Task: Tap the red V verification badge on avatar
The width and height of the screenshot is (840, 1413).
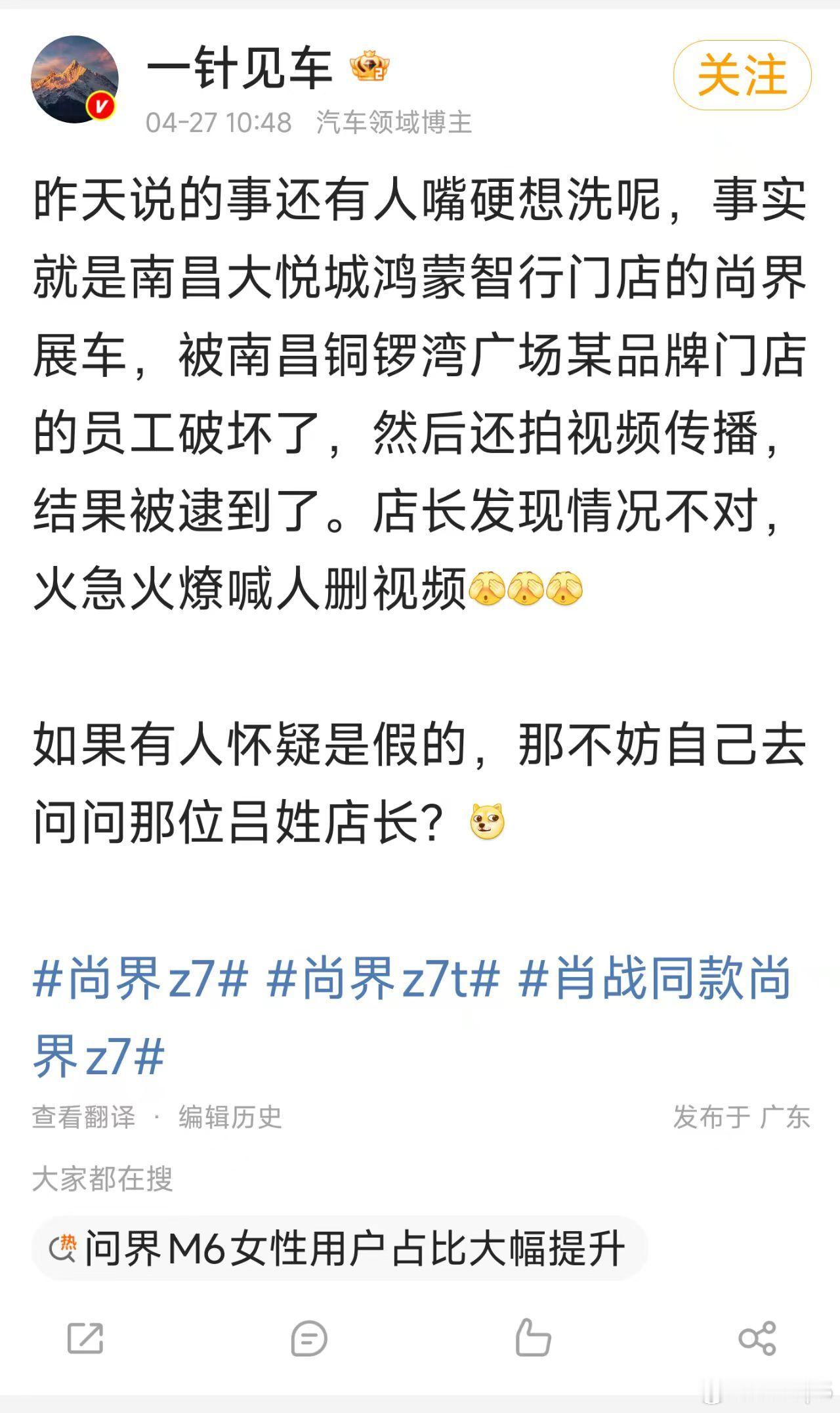Action: pyautogui.click(x=100, y=104)
